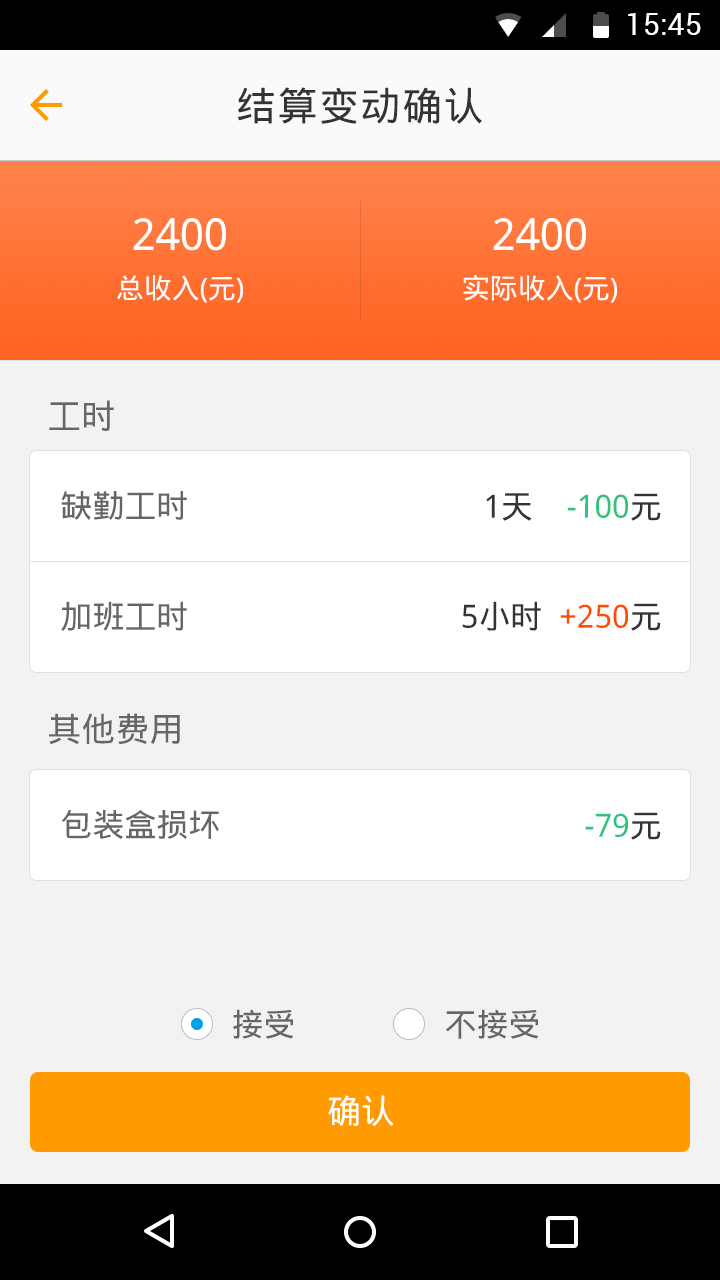Choose the 不接受 radio option

(x=409, y=1024)
